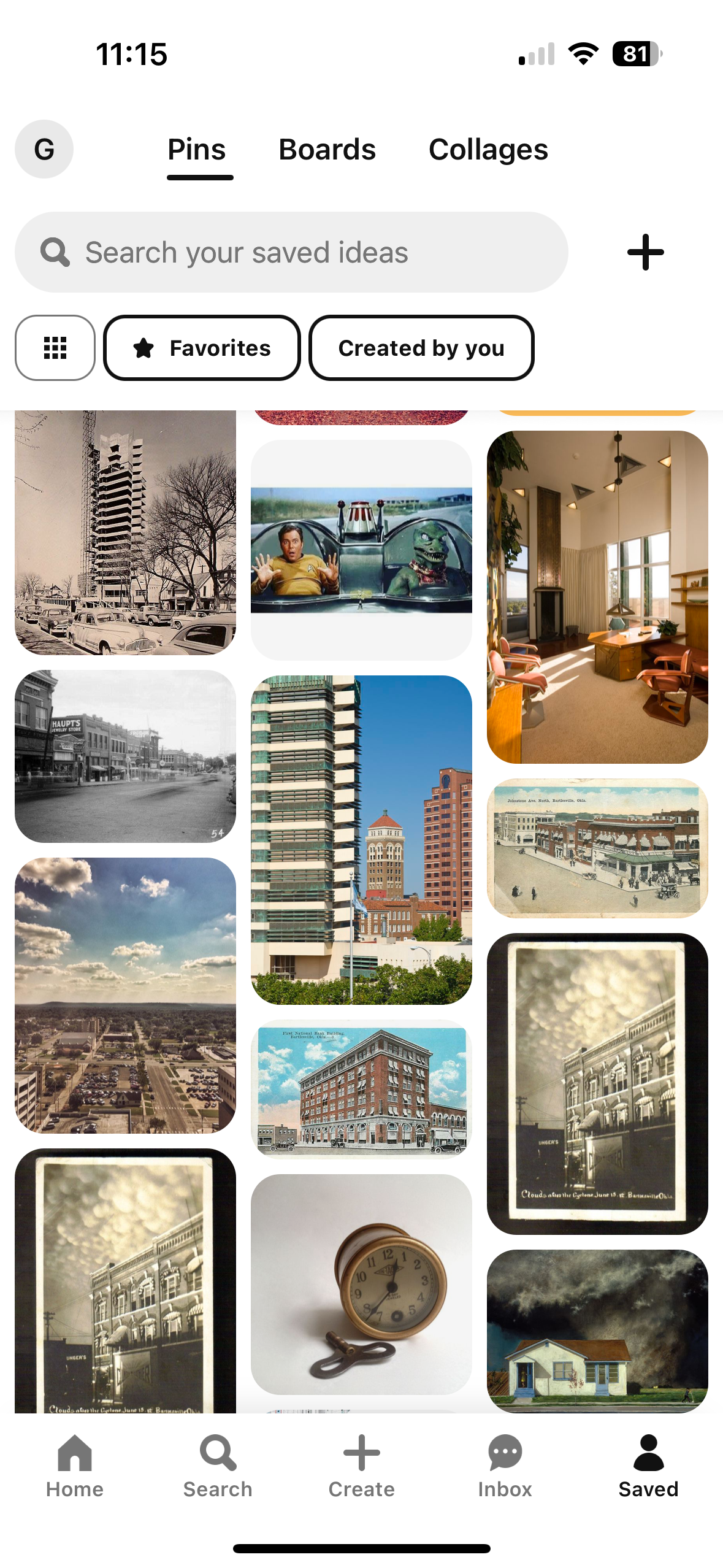Switch to the Boards tab

pyautogui.click(x=327, y=150)
